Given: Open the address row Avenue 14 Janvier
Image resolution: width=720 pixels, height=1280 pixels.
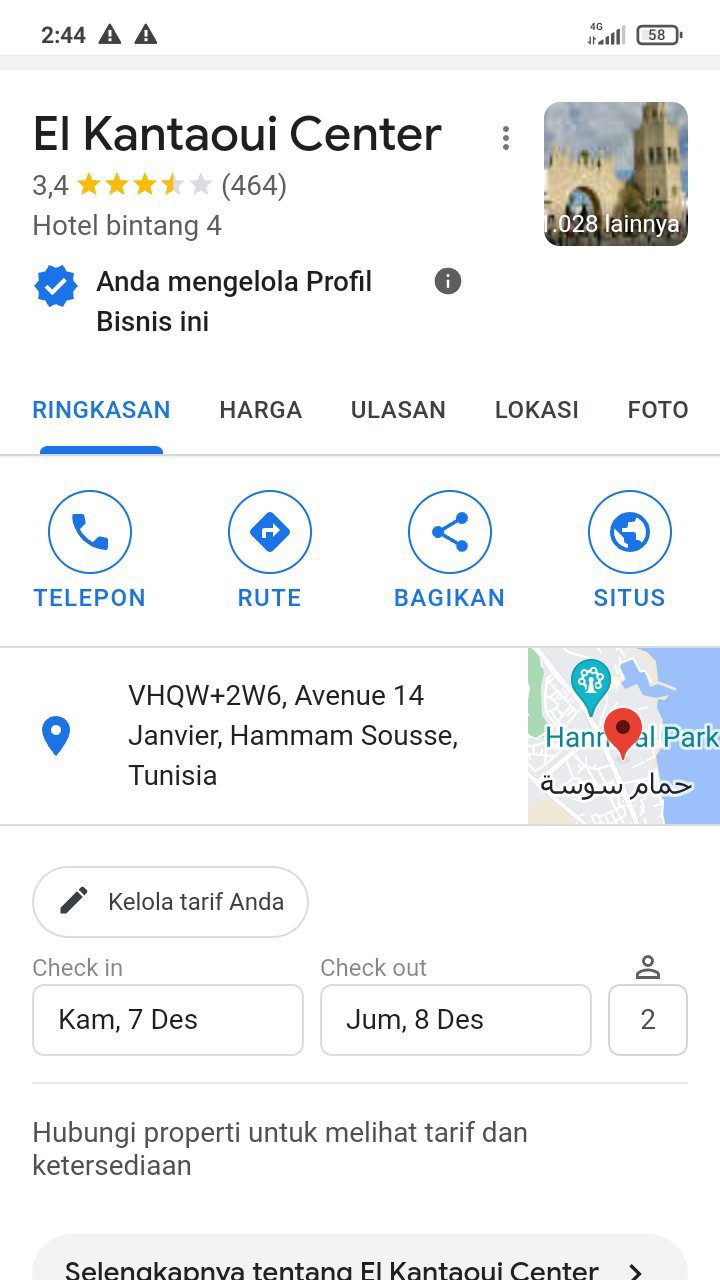Looking at the screenshot, I should coord(290,736).
